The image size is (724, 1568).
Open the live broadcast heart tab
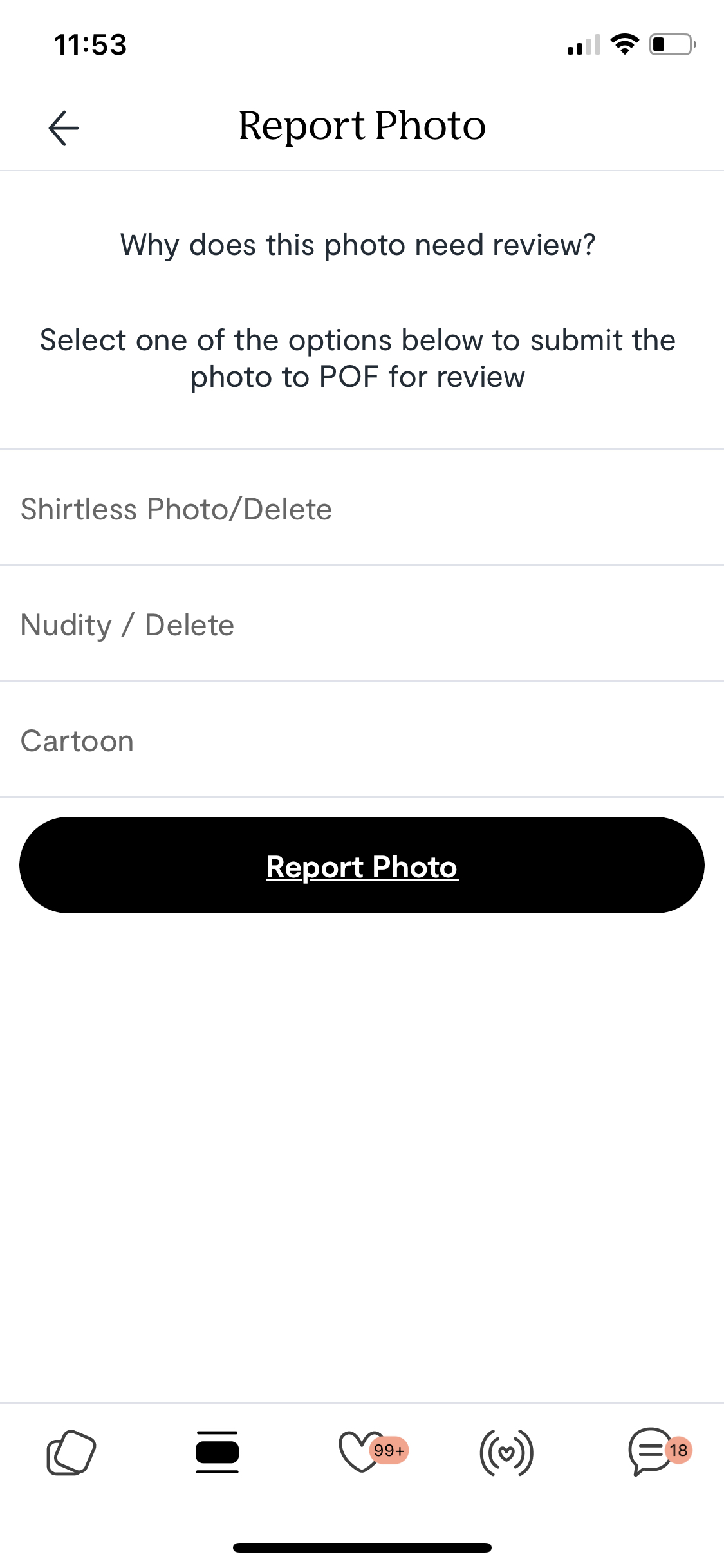pyautogui.click(x=506, y=1453)
